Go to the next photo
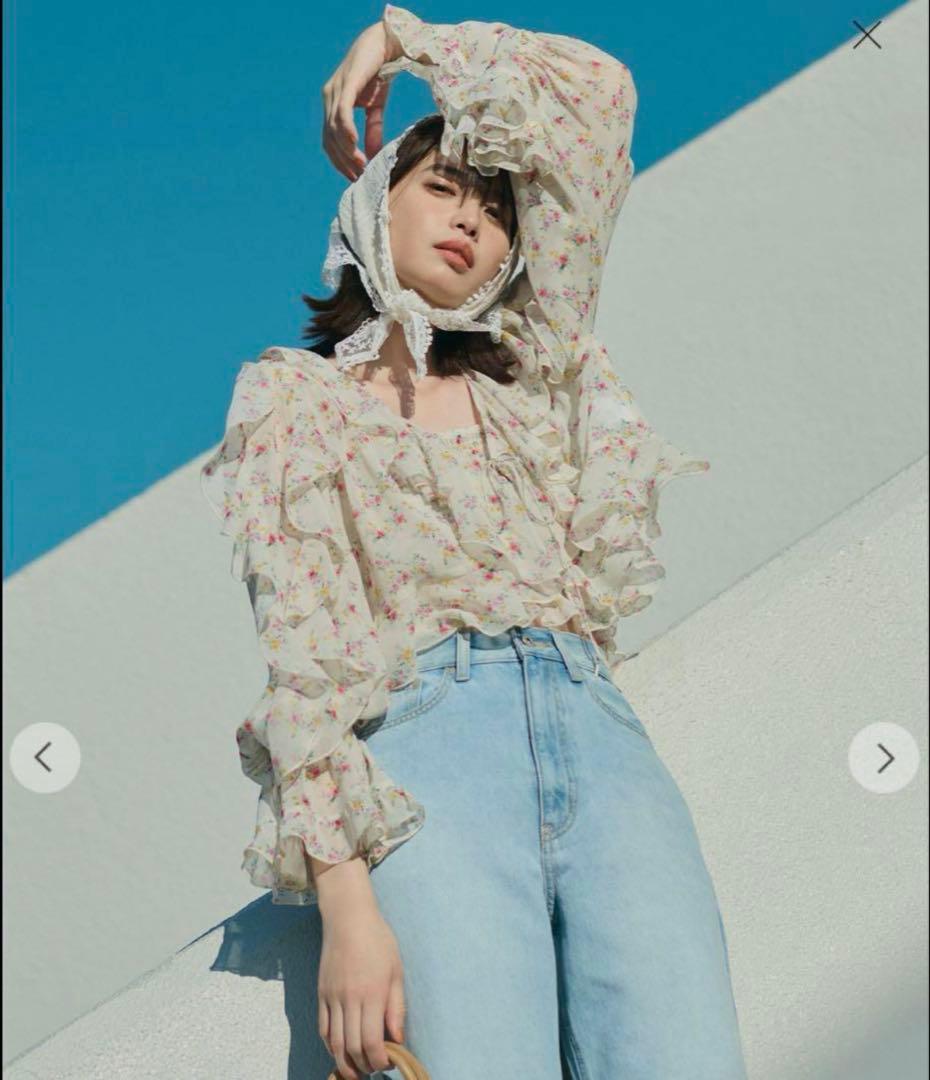The height and width of the screenshot is (1080, 930). tap(884, 758)
